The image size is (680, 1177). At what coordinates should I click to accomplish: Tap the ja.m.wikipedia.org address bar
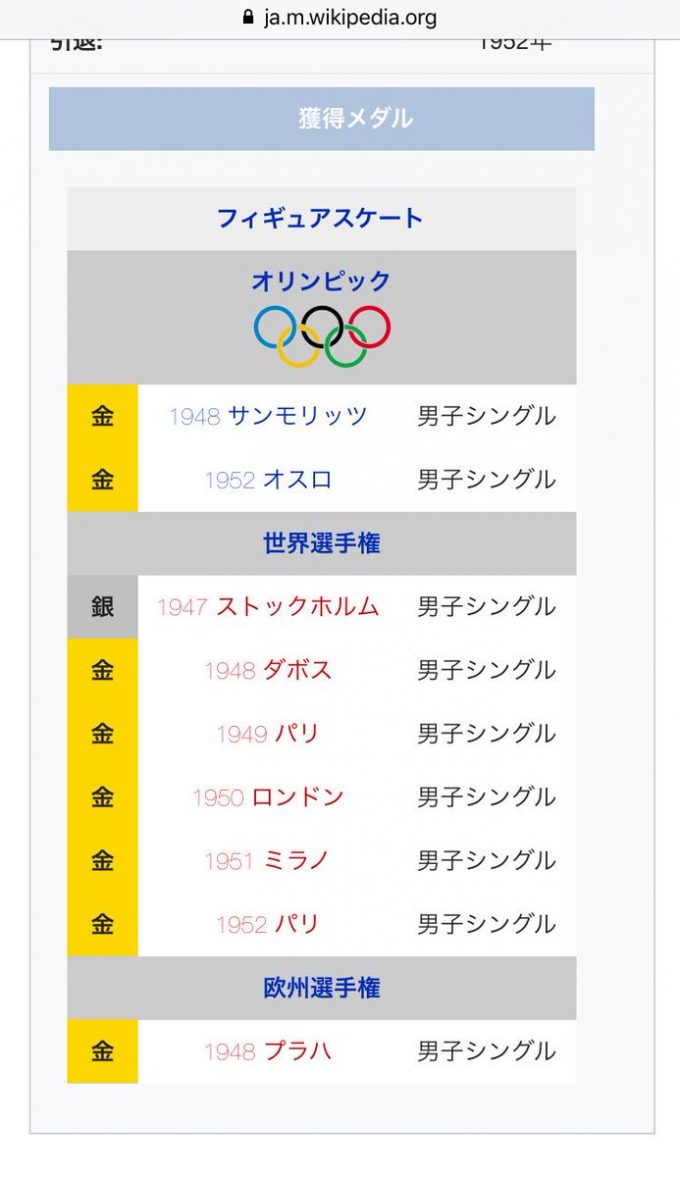click(340, 18)
